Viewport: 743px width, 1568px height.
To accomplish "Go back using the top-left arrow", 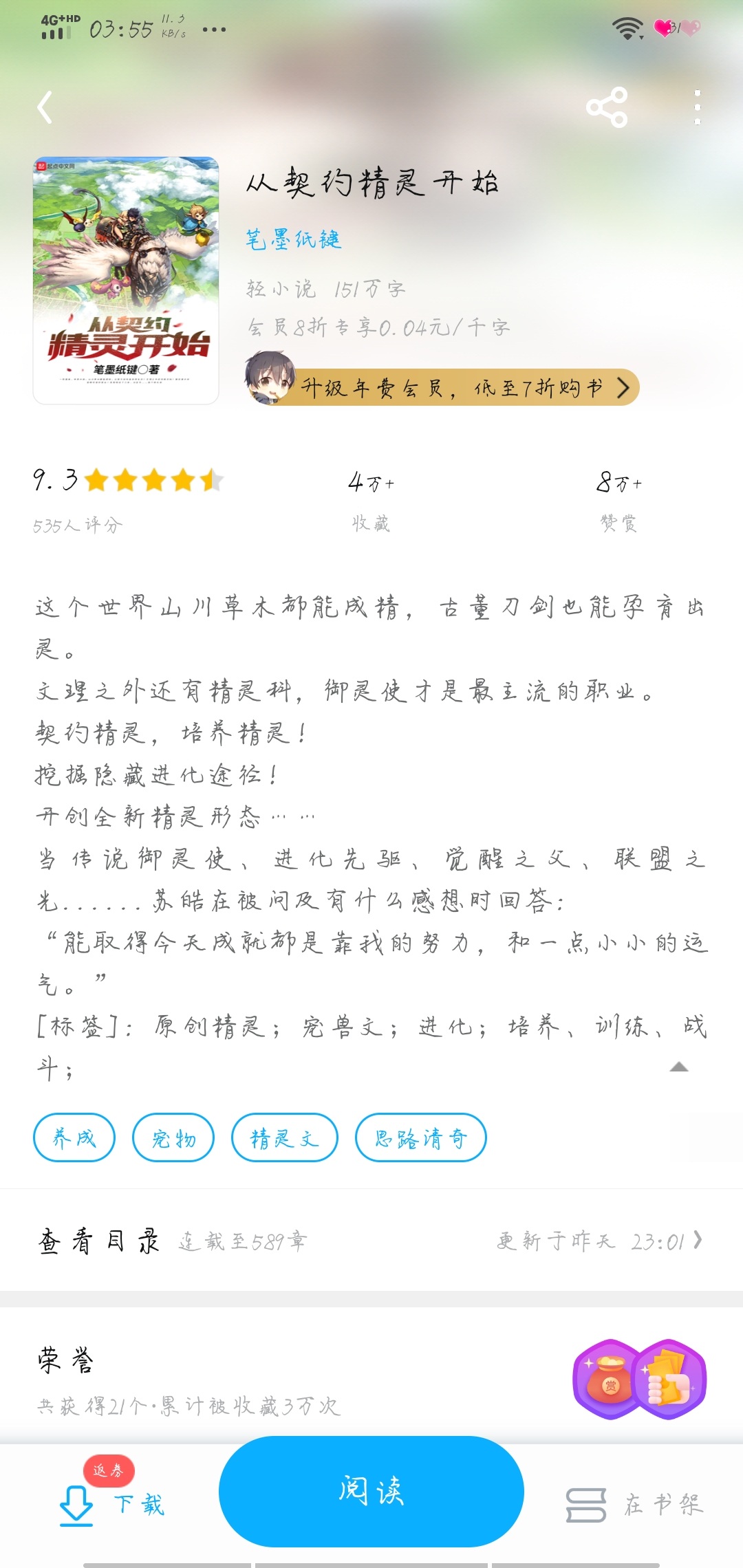I will (45, 107).
